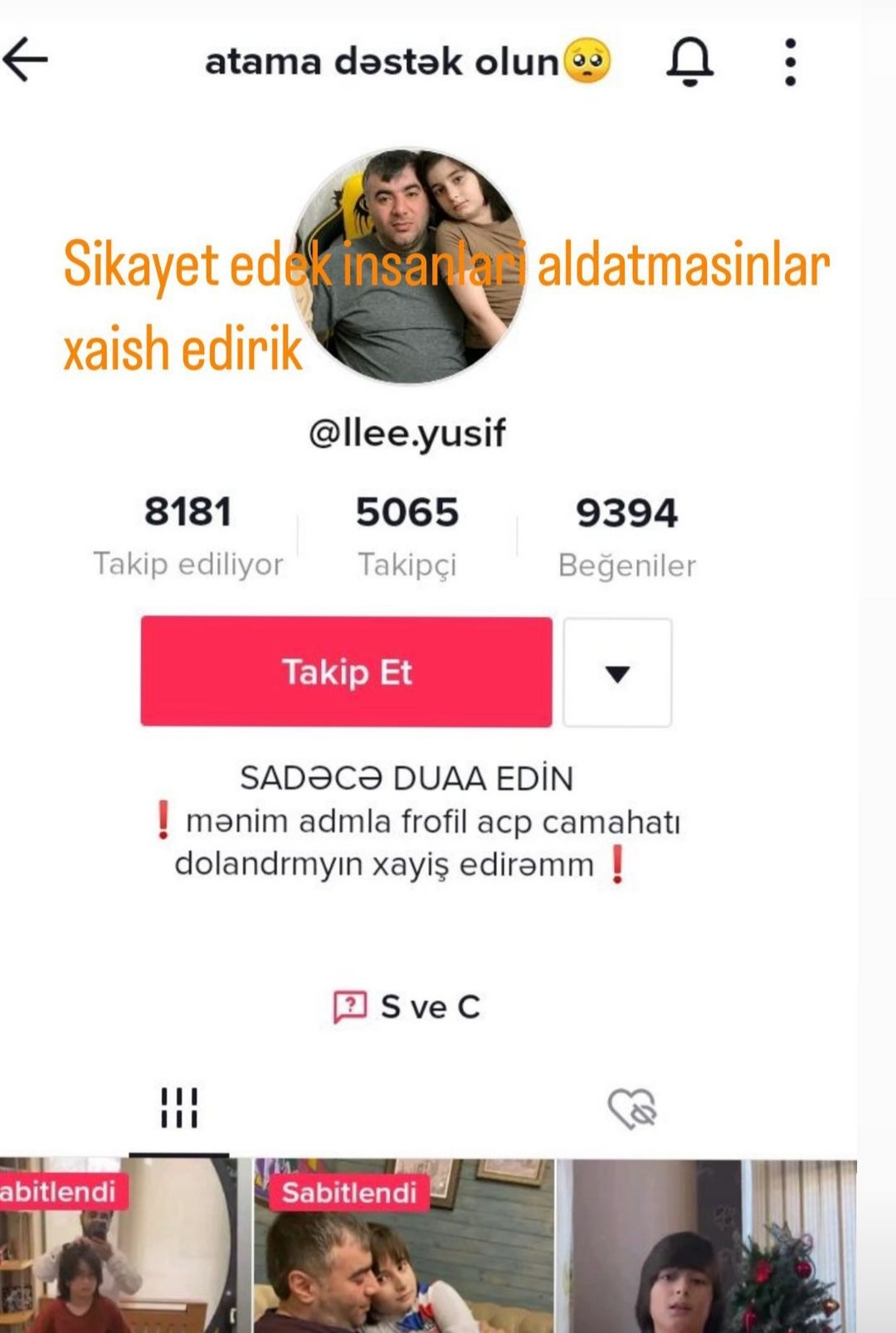This screenshot has height=1333, width=896.
Task: Open the three-dot overflow menu
Action: (x=790, y=61)
